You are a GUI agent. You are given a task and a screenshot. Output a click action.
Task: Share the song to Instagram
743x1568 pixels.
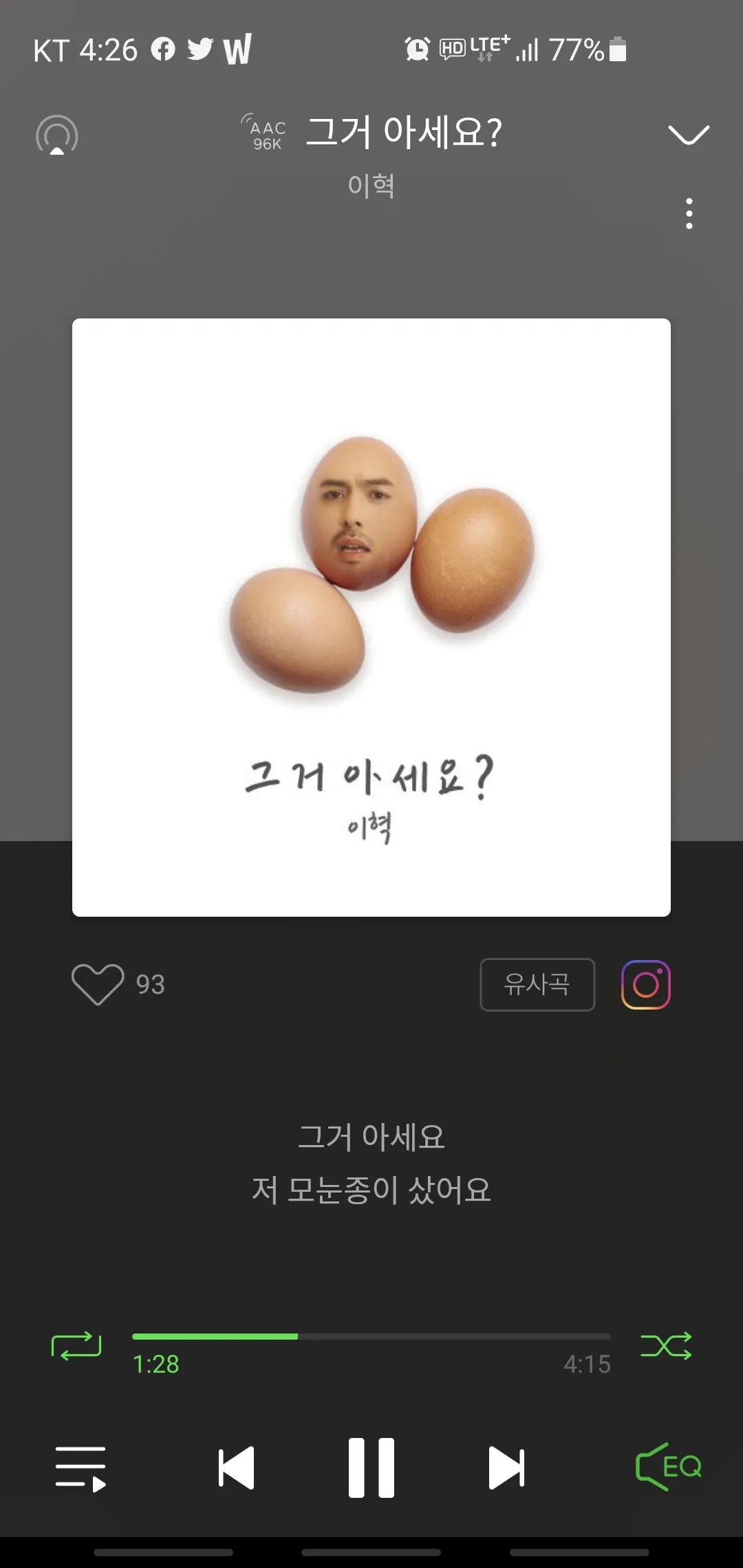click(646, 984)
